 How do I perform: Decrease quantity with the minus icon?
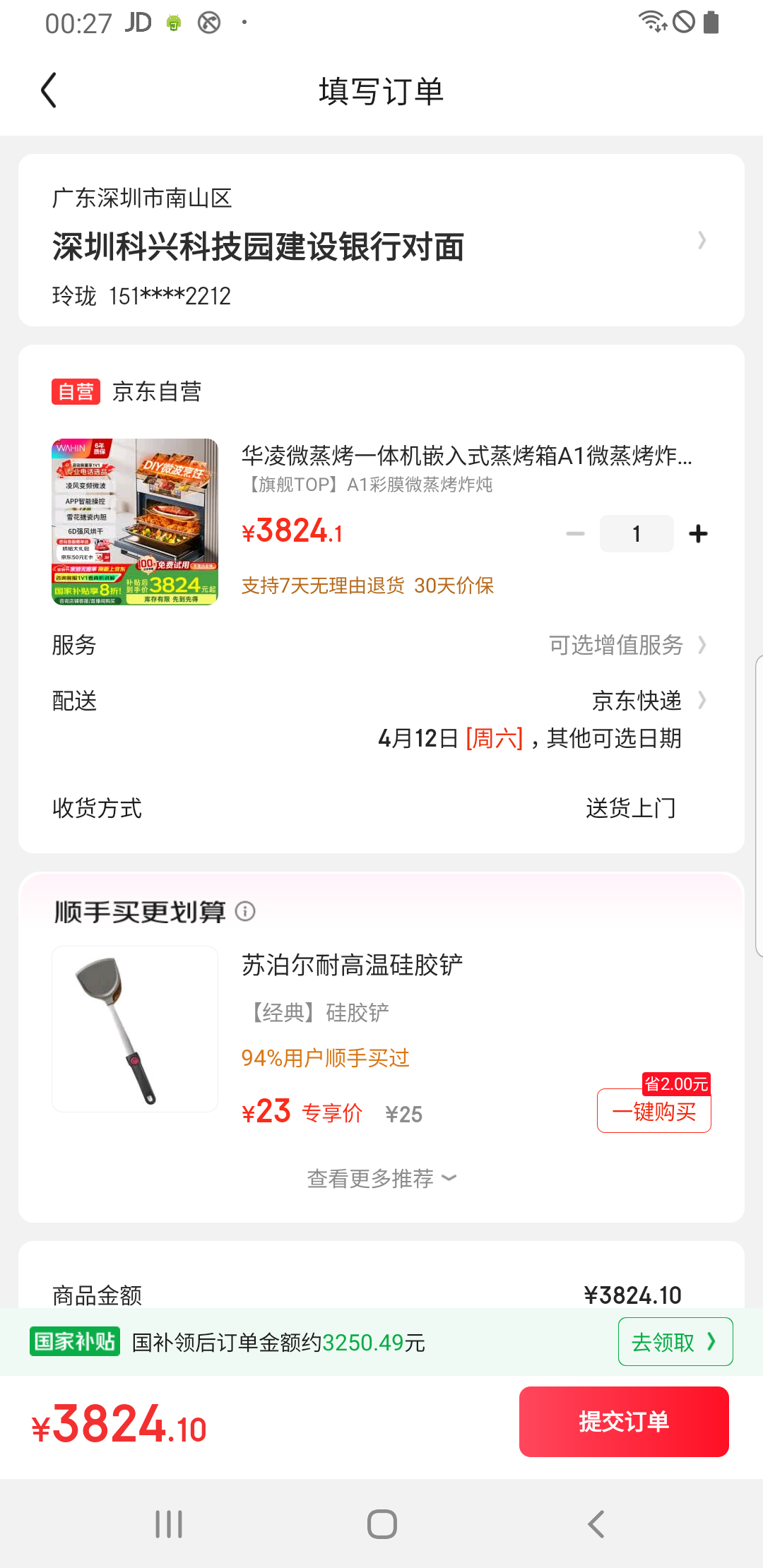pos(574,533)
